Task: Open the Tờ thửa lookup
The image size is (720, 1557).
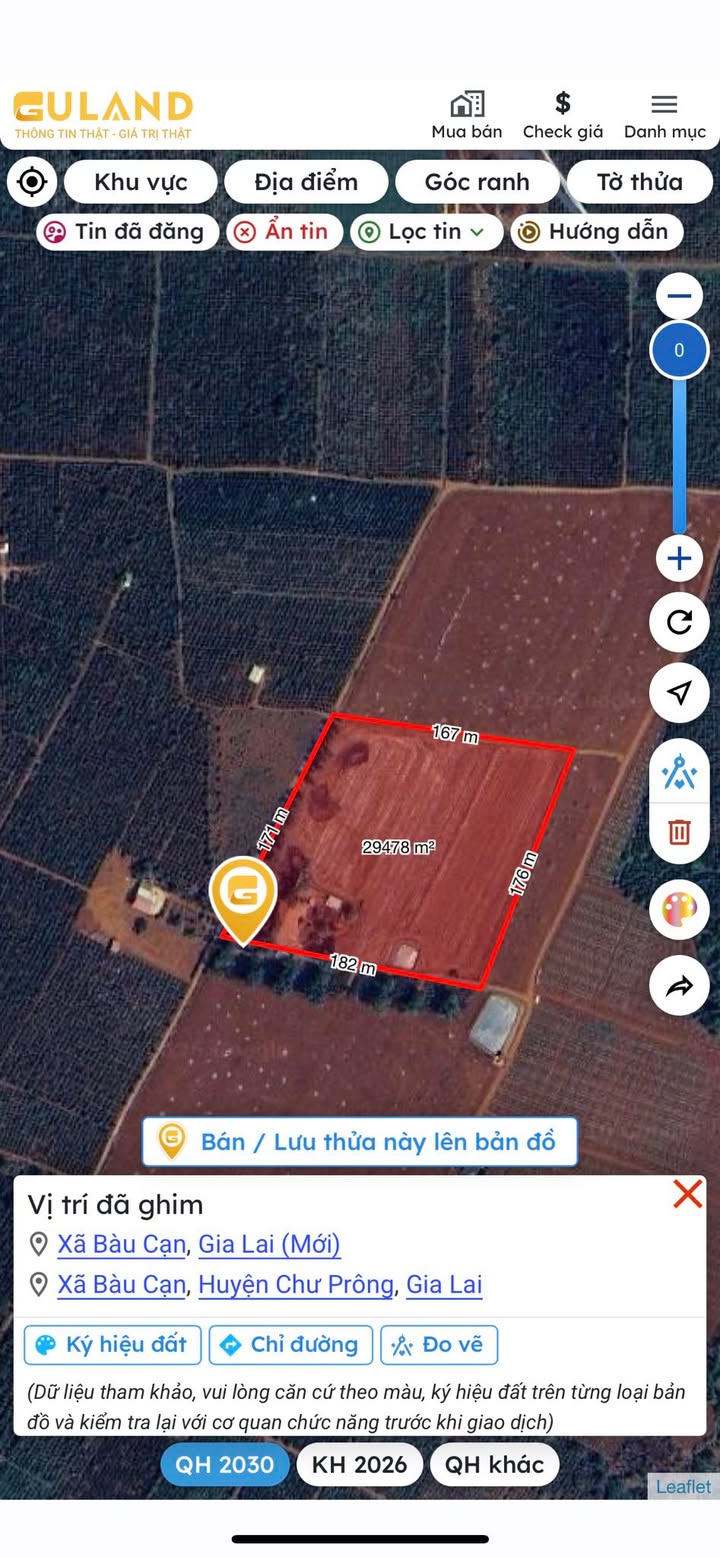Action: (x=640, y=182)
